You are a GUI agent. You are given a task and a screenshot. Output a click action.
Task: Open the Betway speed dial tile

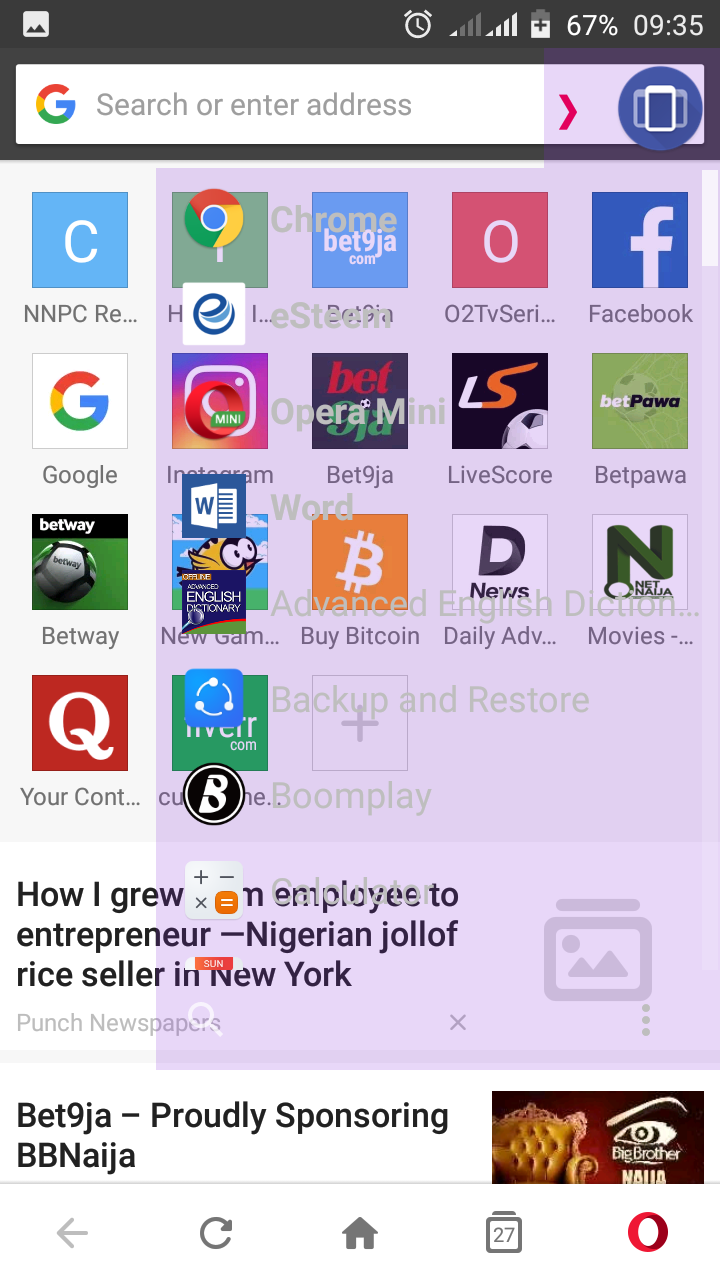(80, 562)
